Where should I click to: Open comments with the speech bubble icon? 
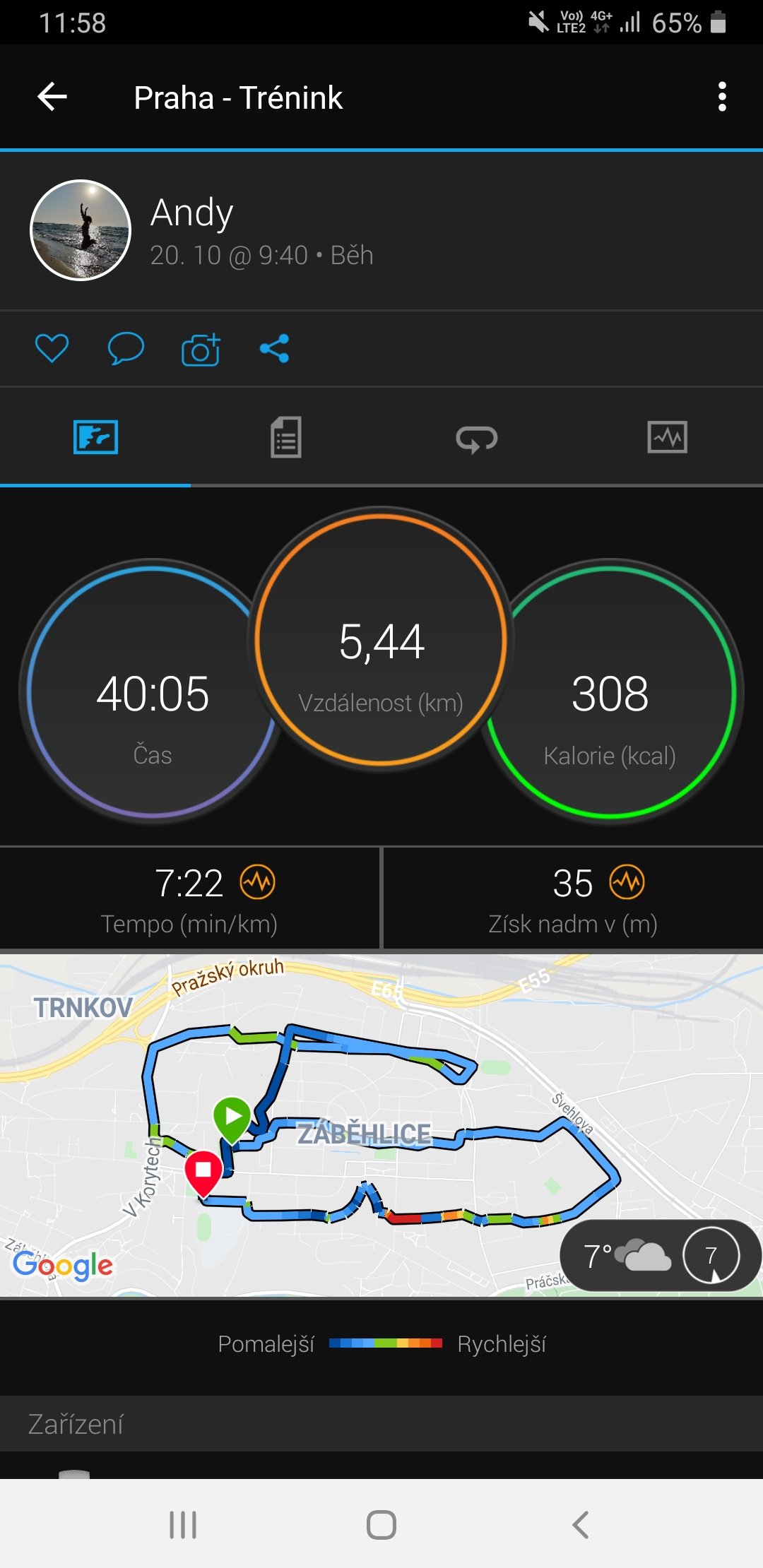[126, 348]
